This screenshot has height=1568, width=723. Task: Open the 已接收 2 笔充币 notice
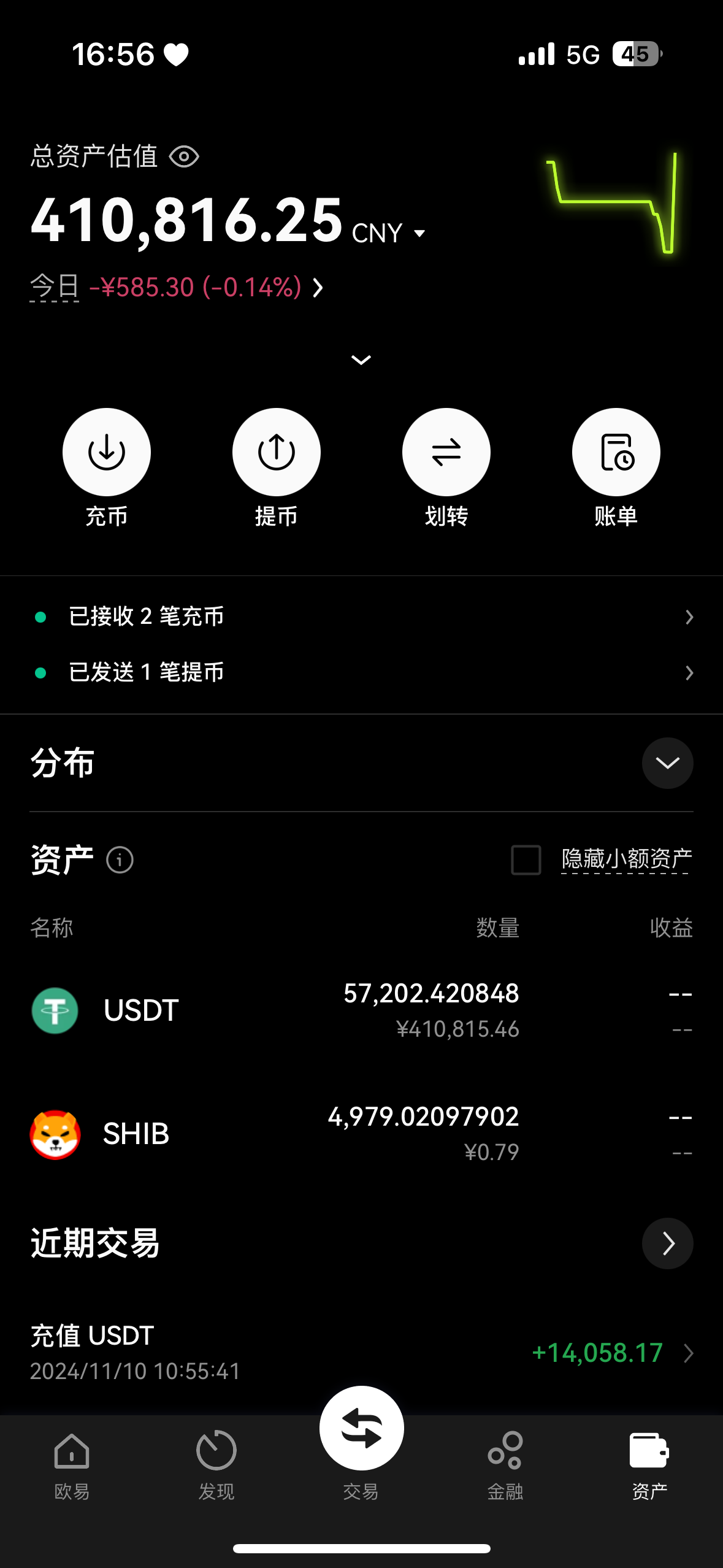click(361, 617)
